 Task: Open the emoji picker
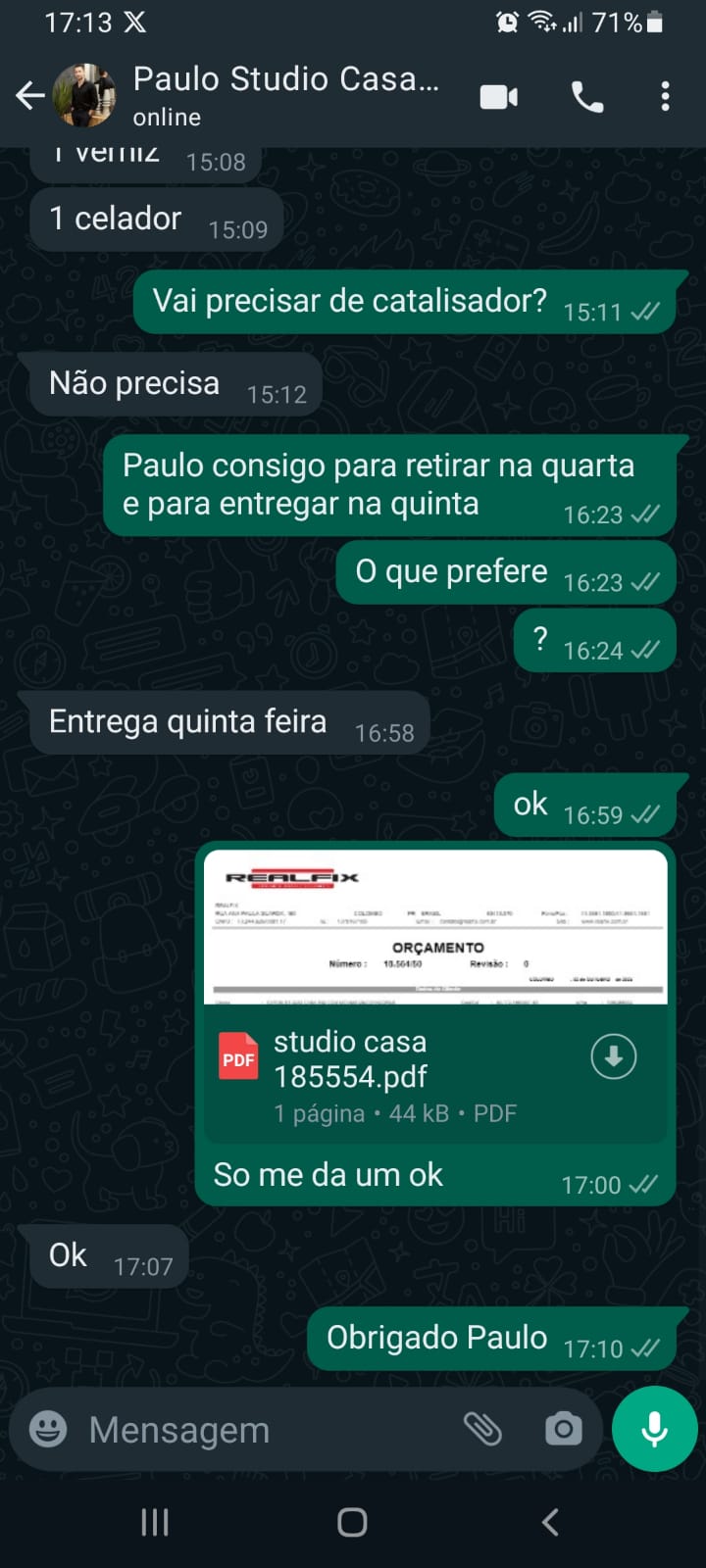tap(48, 1429)
